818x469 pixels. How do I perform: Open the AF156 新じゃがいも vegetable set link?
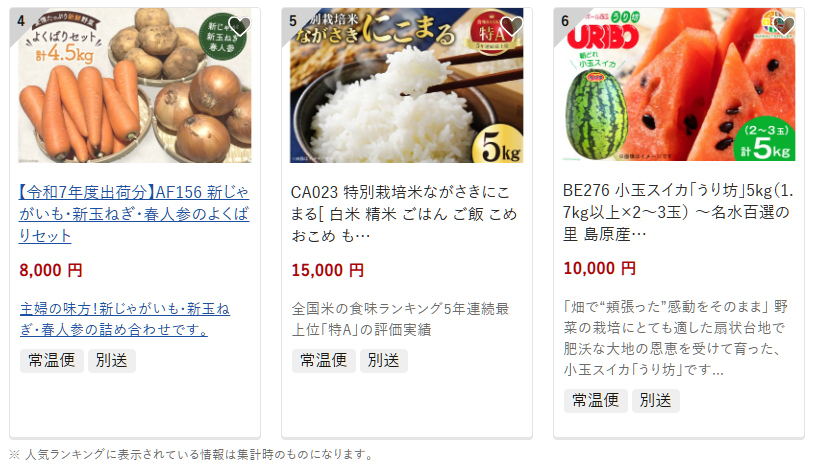click(134, 213)
